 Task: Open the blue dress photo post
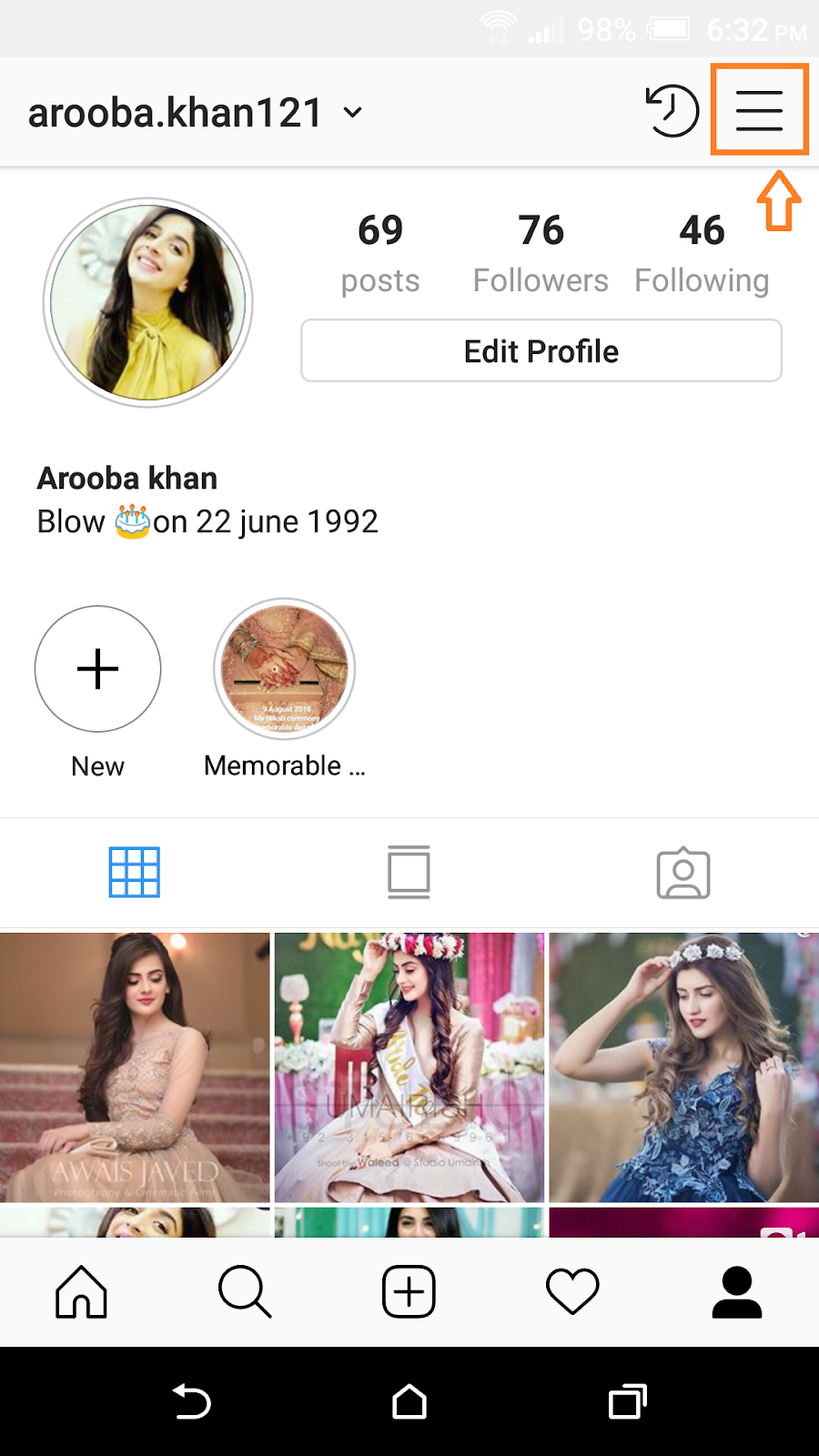tap(684, 1067)
